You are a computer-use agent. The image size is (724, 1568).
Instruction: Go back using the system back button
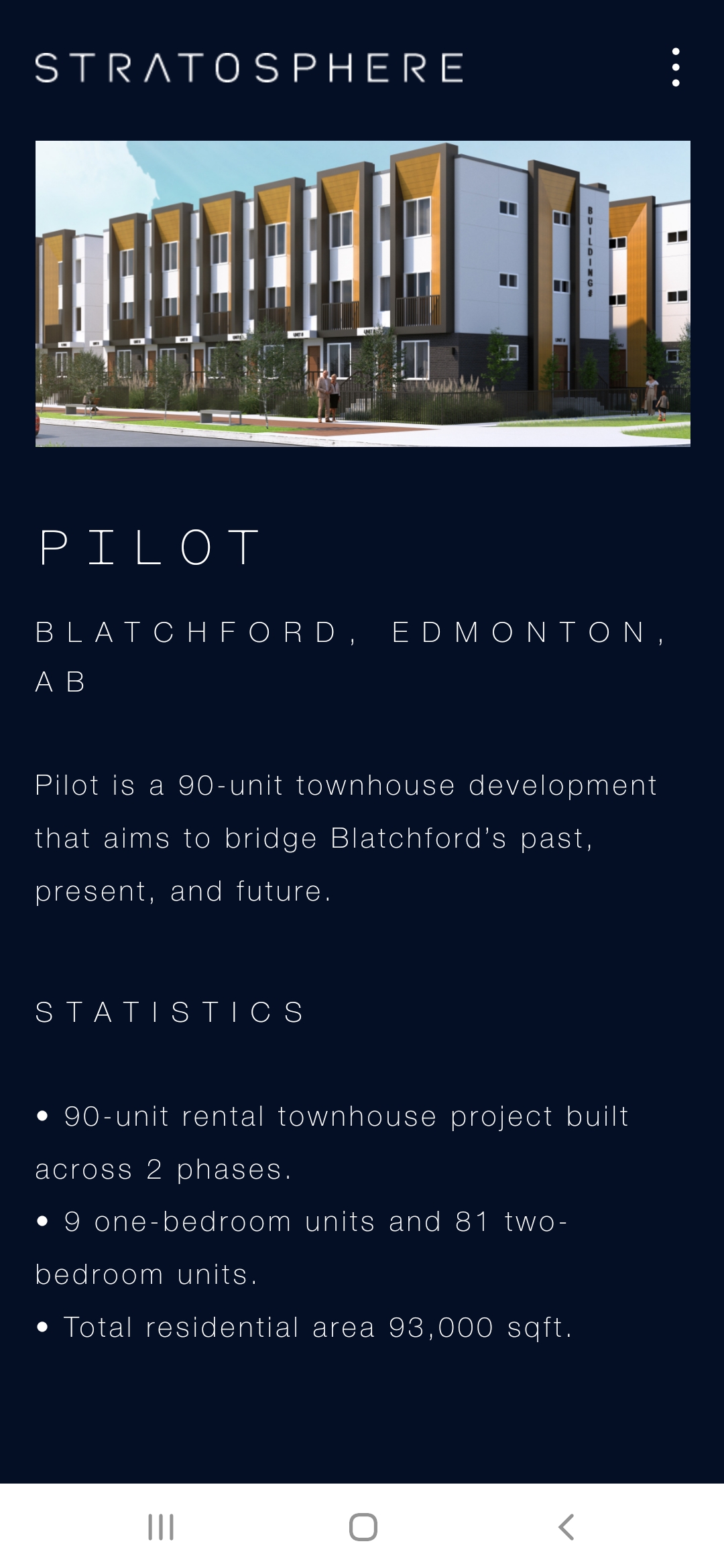pos(566,1527)
